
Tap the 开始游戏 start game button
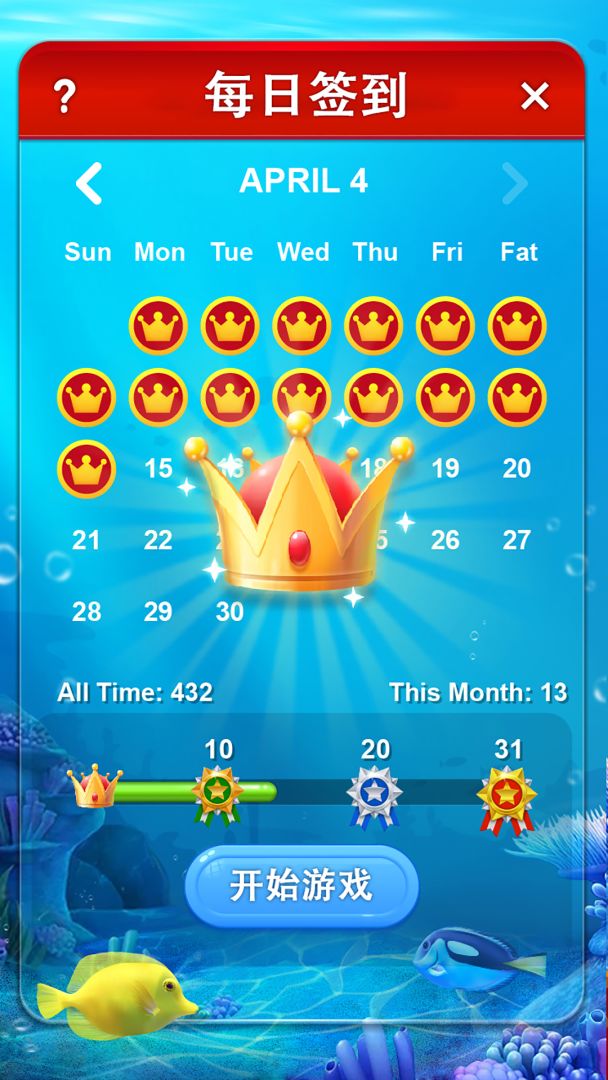[x=301, y=886]
